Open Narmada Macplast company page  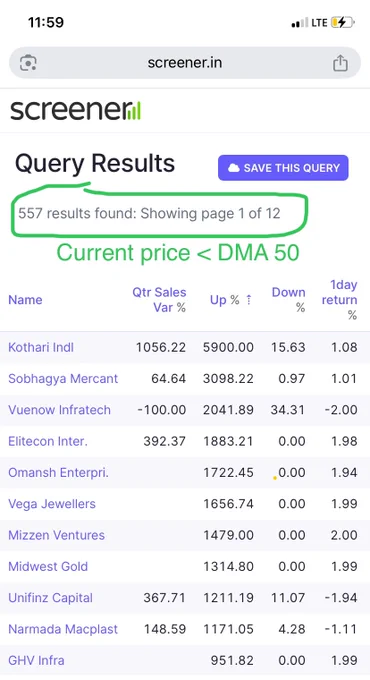[x=63, y=629]
